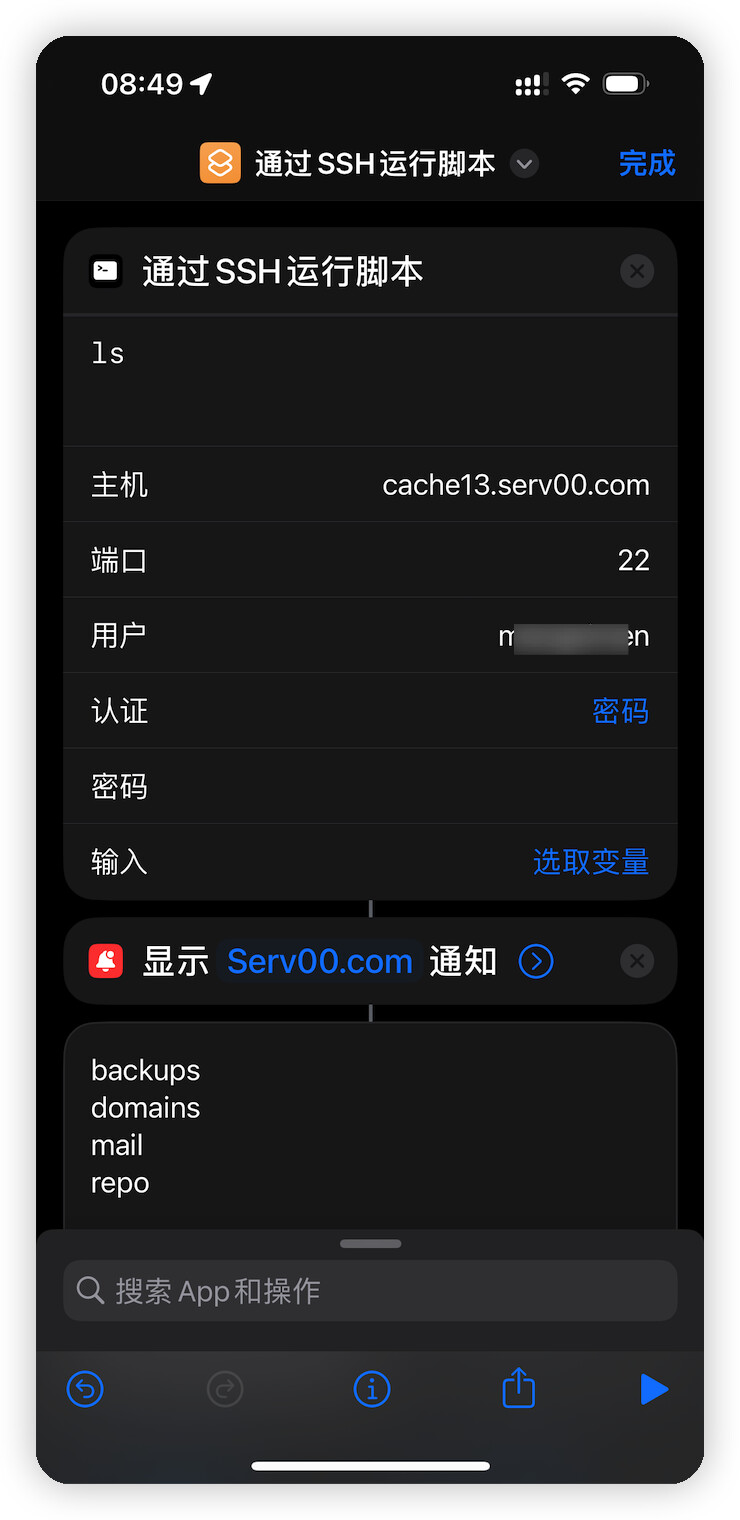Undo the last edit

(x=85, y=1389)
